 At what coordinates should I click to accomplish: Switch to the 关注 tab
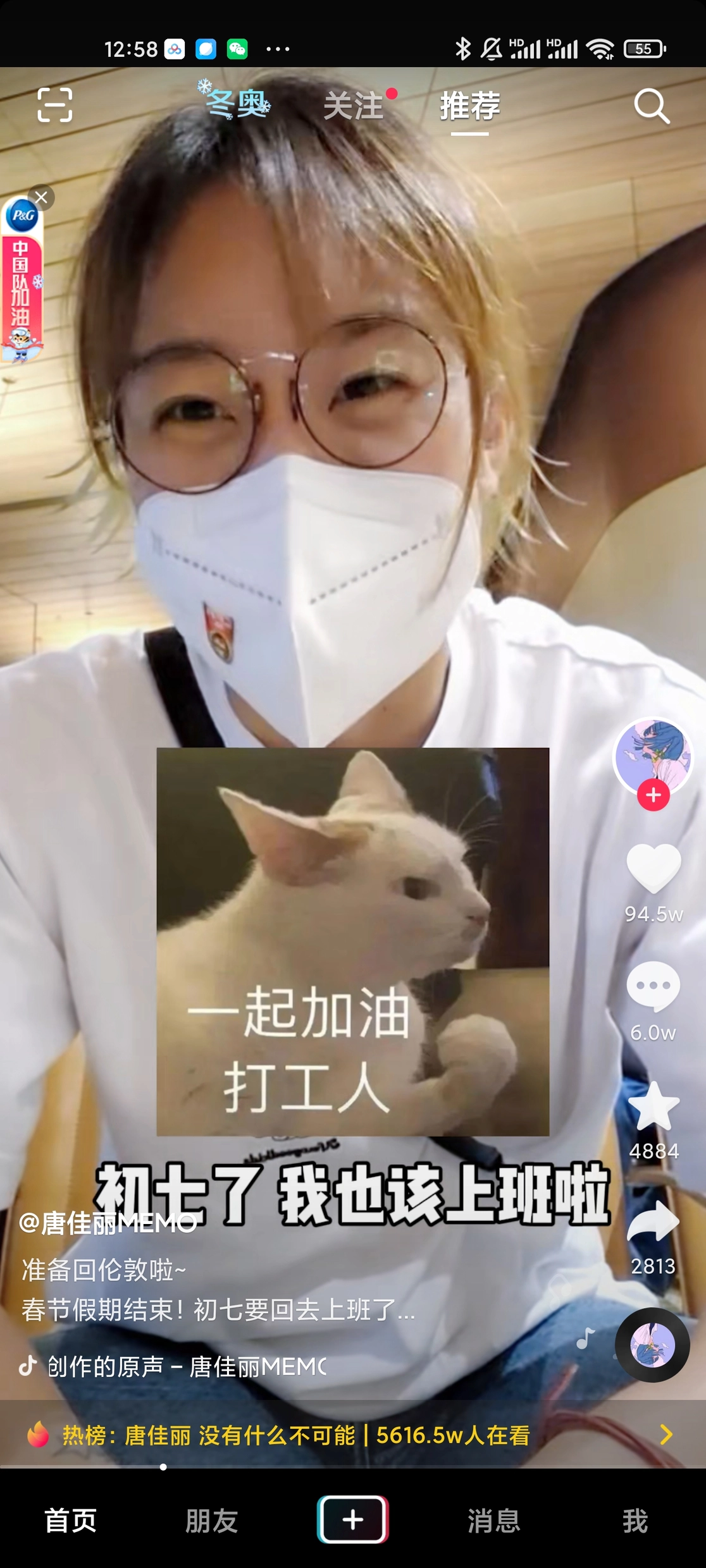(354, 105)
